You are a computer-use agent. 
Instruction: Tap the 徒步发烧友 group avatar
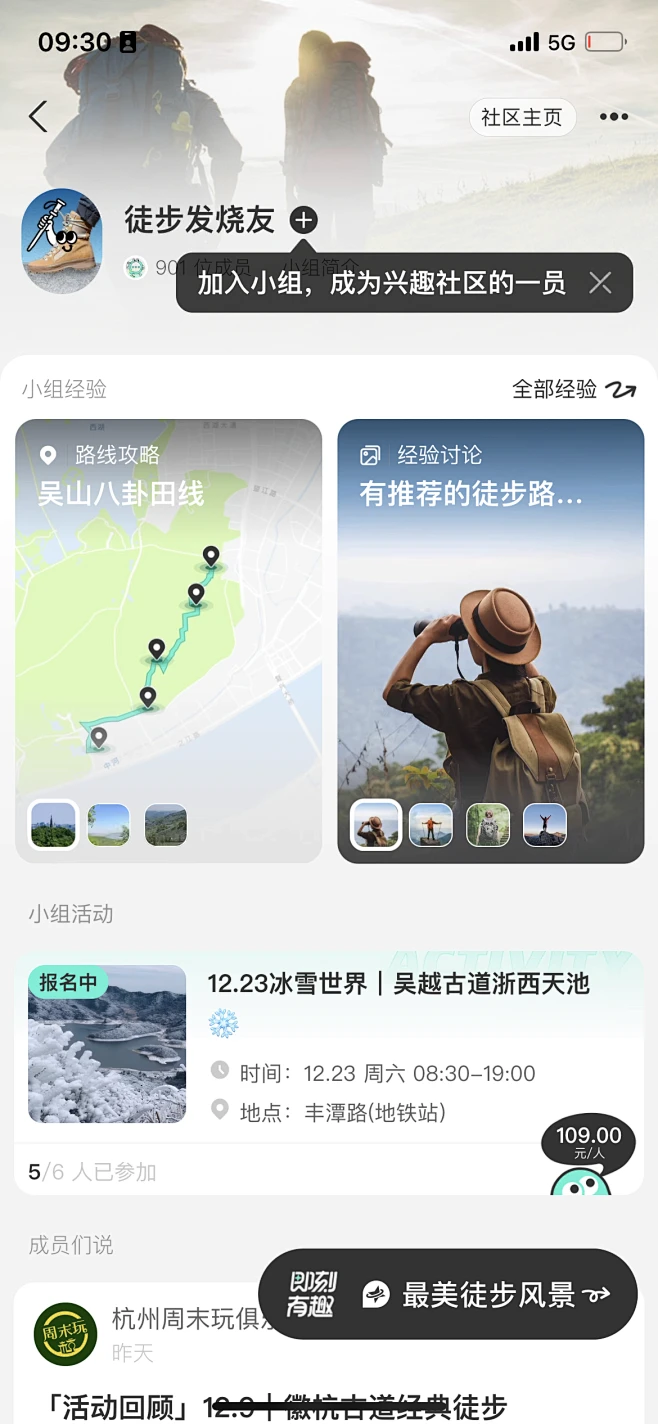(62, 241)
